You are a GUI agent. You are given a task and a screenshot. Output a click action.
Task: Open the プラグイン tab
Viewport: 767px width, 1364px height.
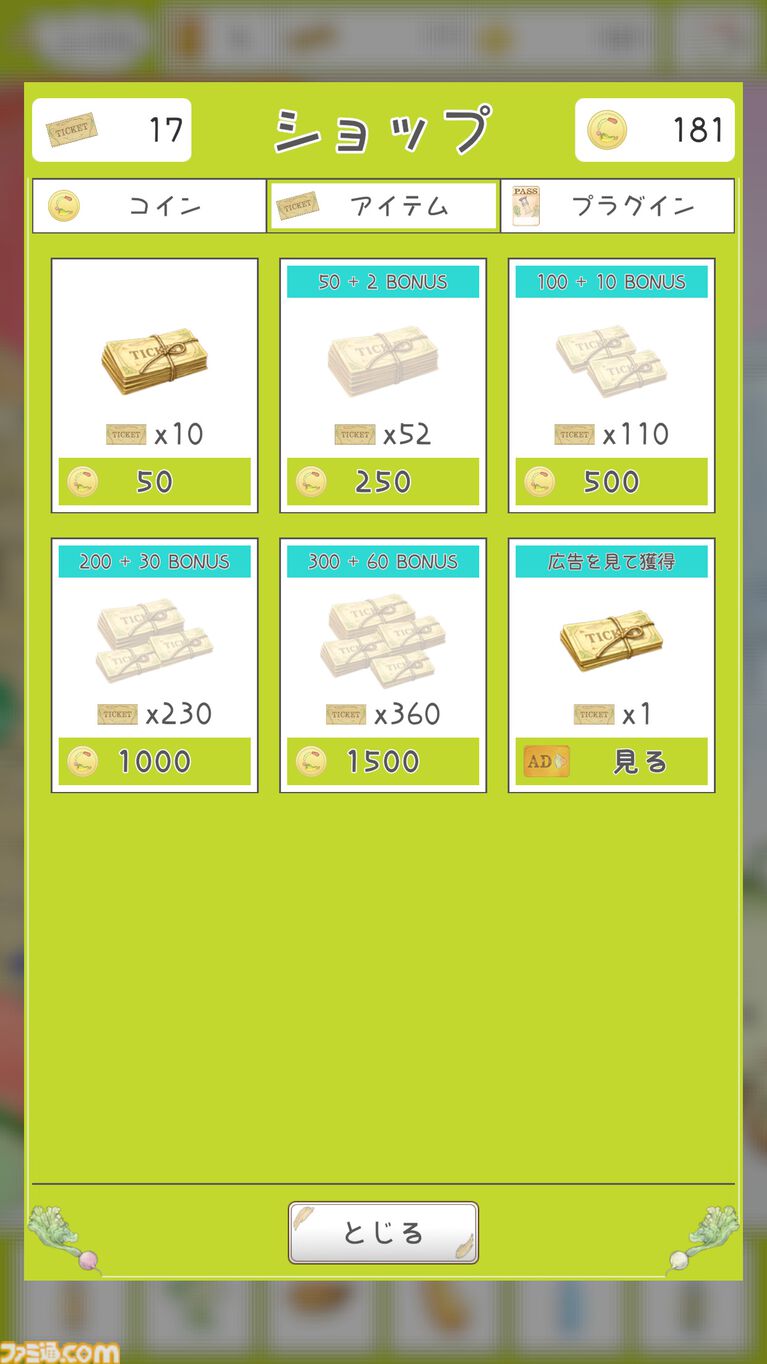[x=618, y=206]
